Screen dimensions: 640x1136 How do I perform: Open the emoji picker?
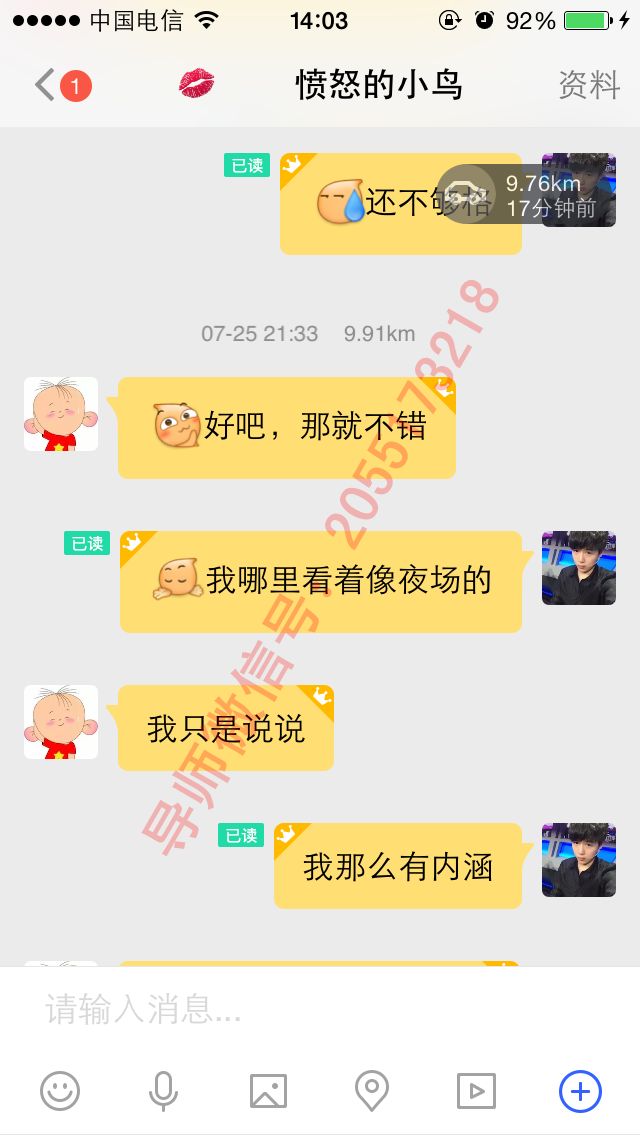[60, 1090]
